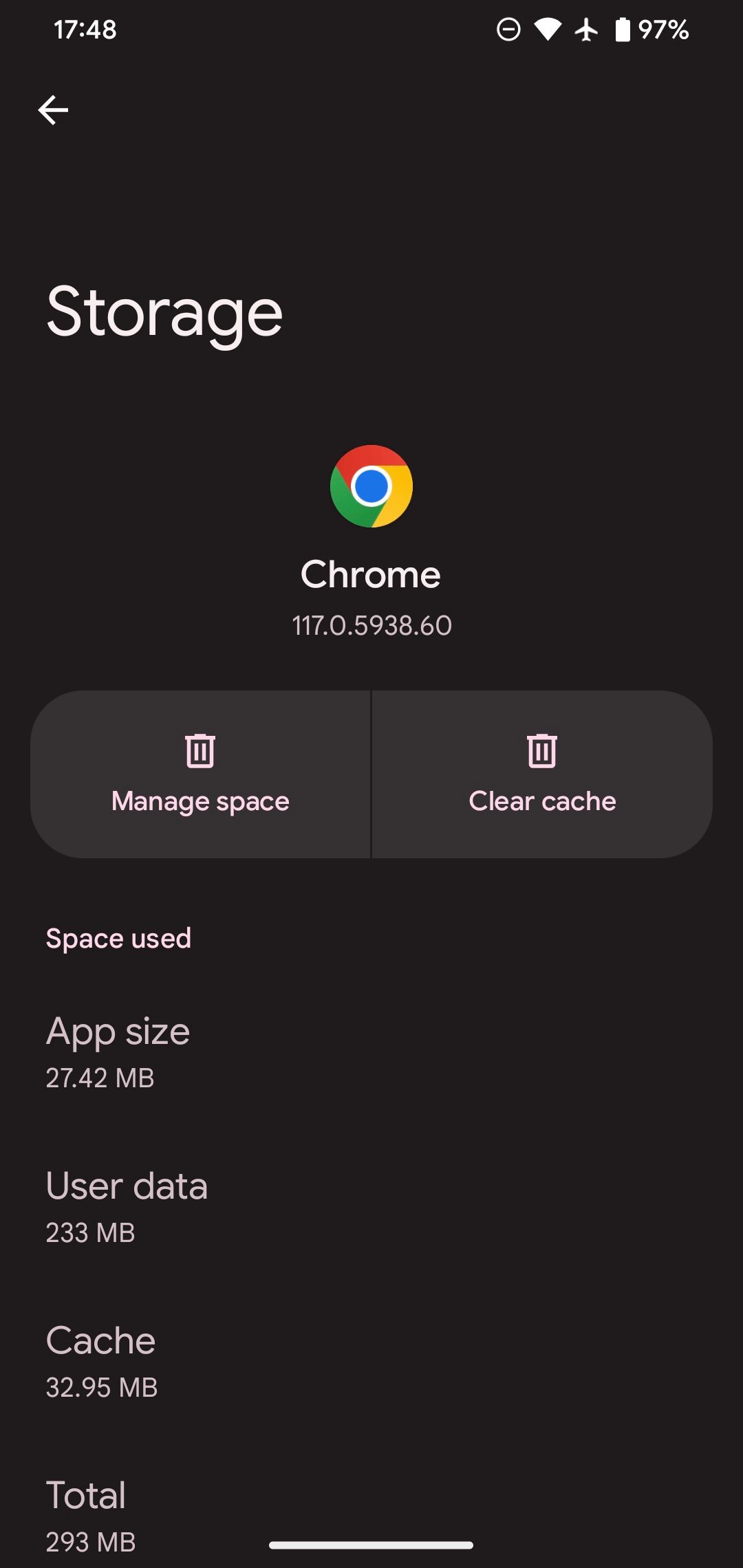Click the trash icon above Clear cache
This screenshot has height=1568, width=743.
[x=543, y=752]
